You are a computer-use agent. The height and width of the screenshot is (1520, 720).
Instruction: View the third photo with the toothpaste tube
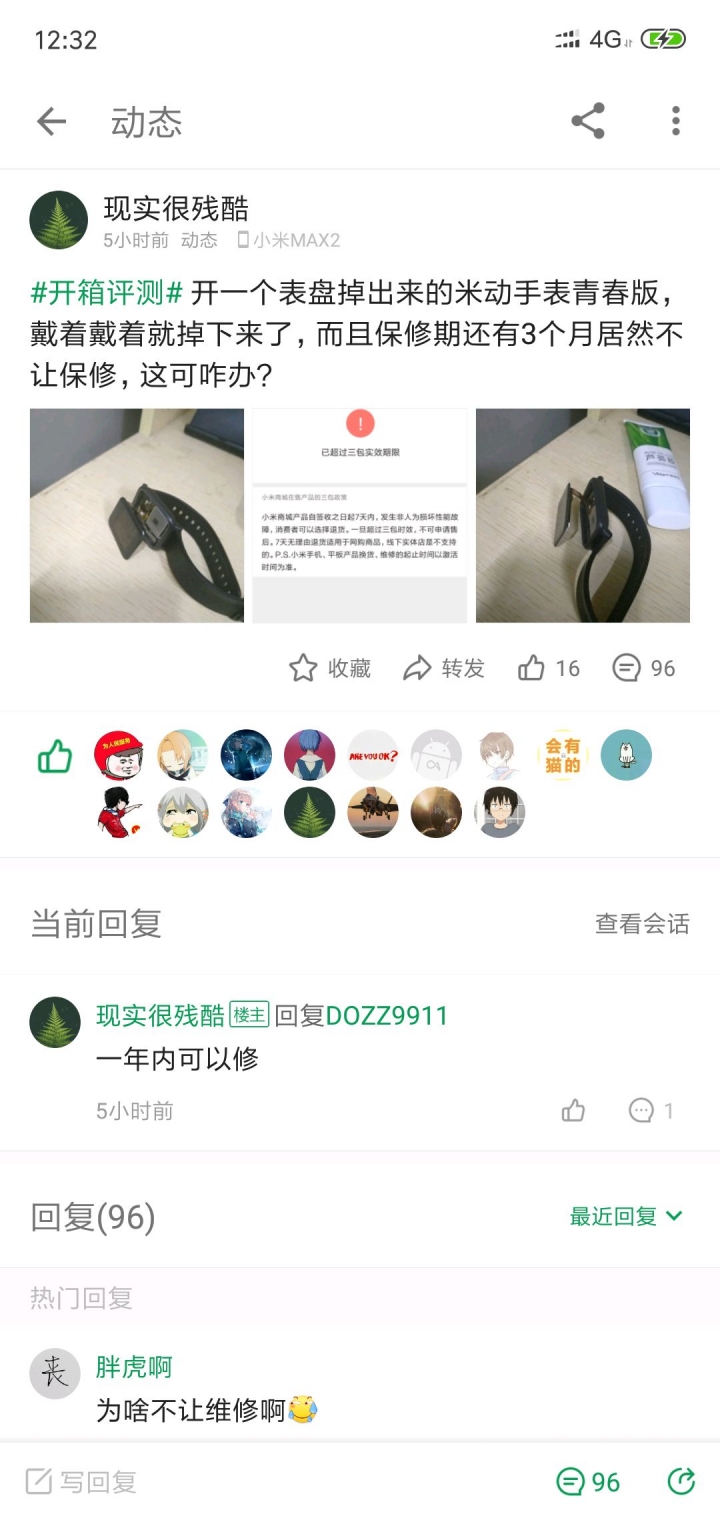583,515
